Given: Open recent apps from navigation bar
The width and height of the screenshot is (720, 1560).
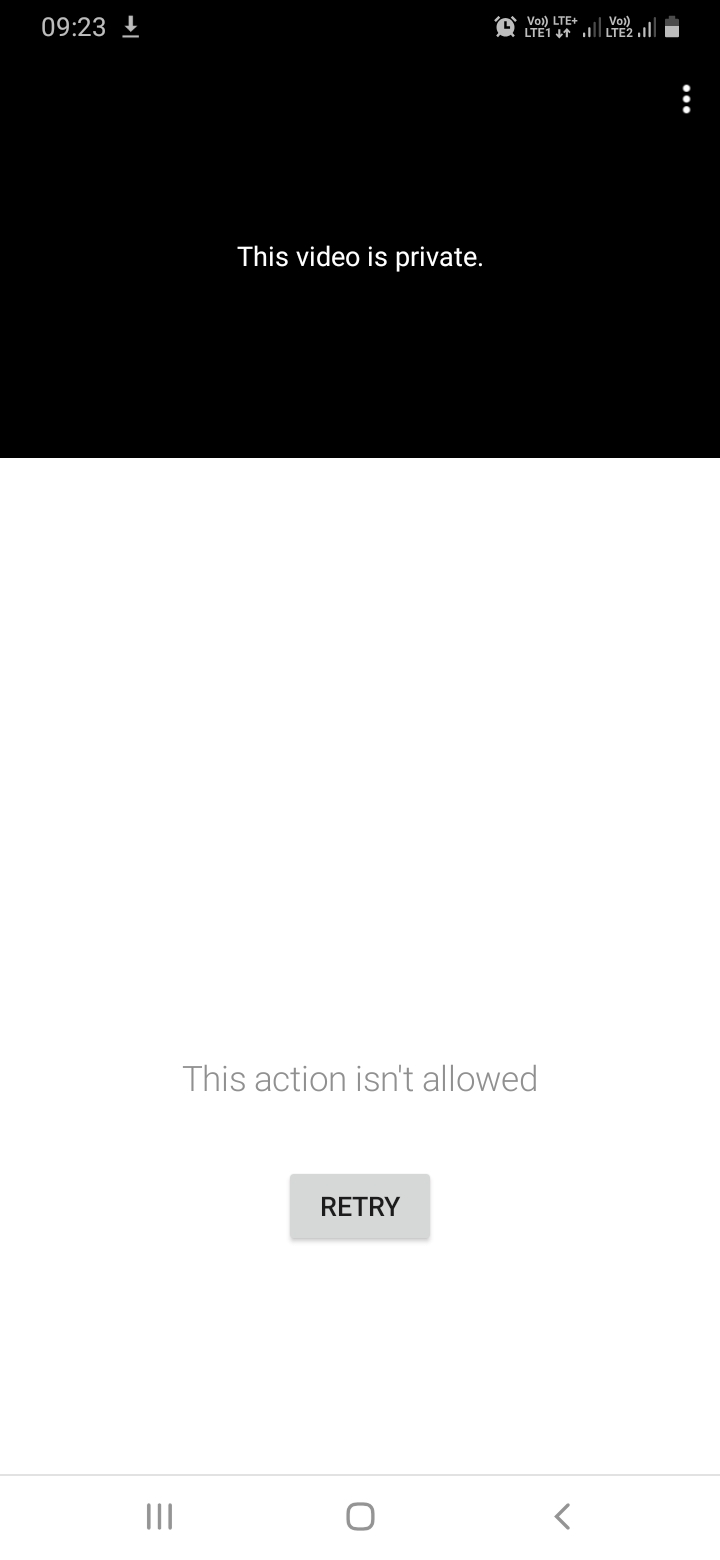Looking at the screenshot, I should tap(159, 1516).
